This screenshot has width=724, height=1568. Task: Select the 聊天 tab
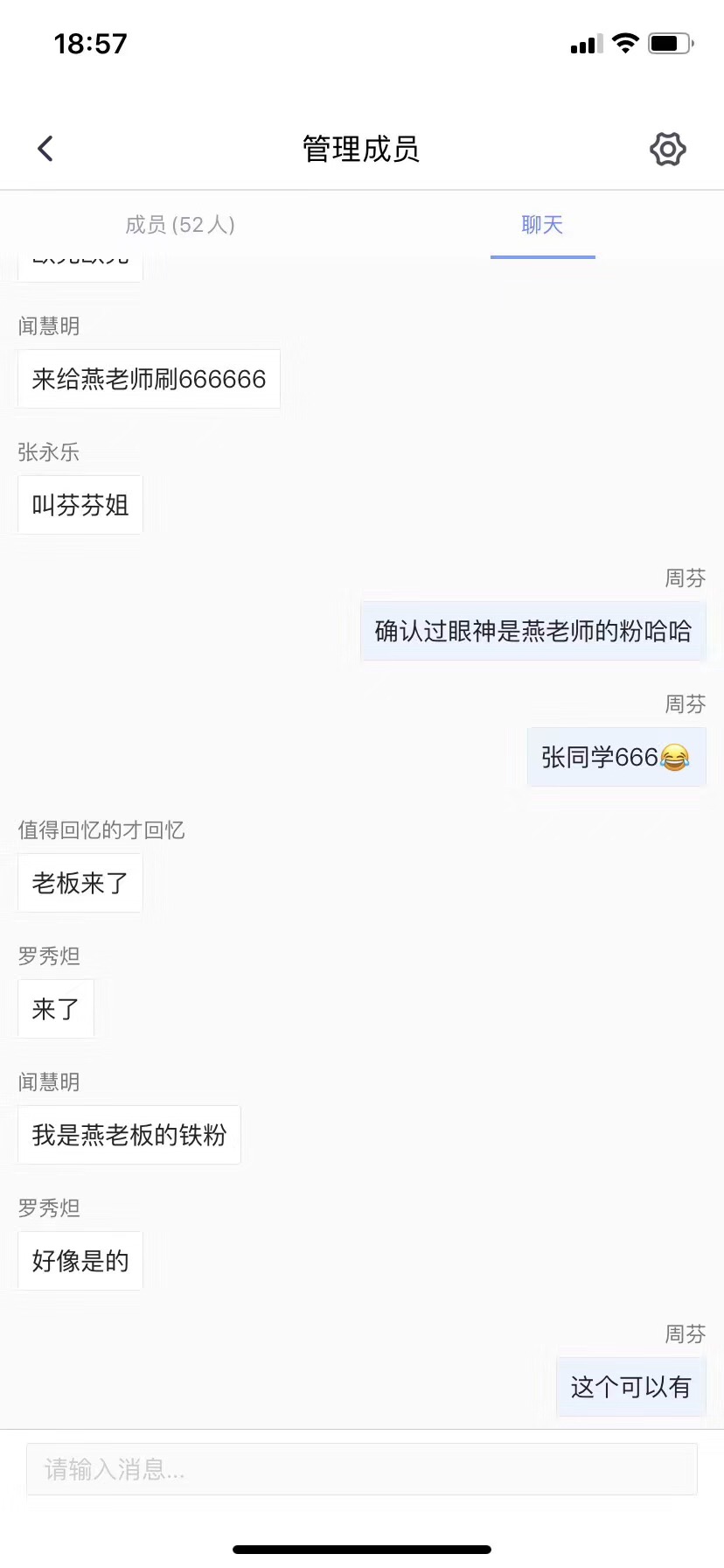[542, 225]
